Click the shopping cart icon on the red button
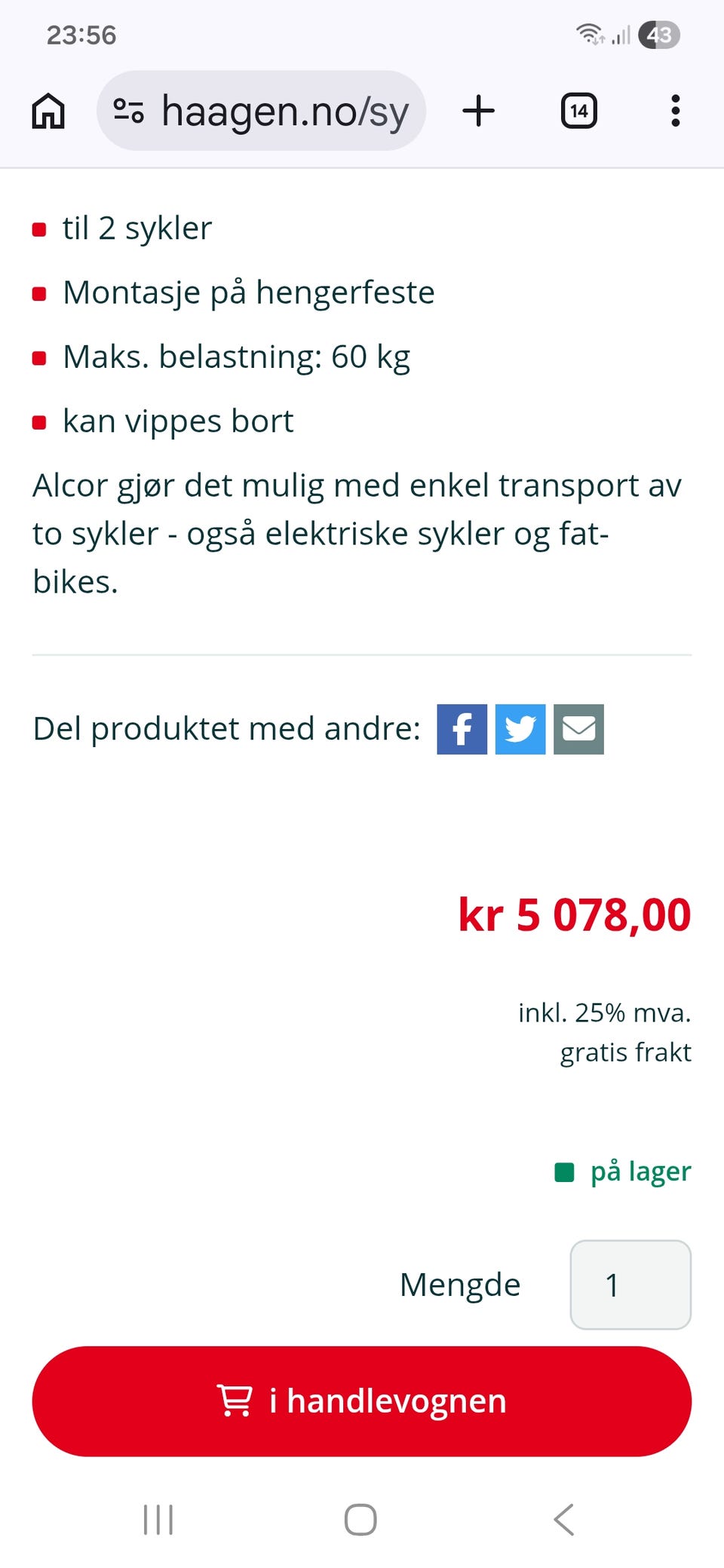 [x=235, y=1401]
